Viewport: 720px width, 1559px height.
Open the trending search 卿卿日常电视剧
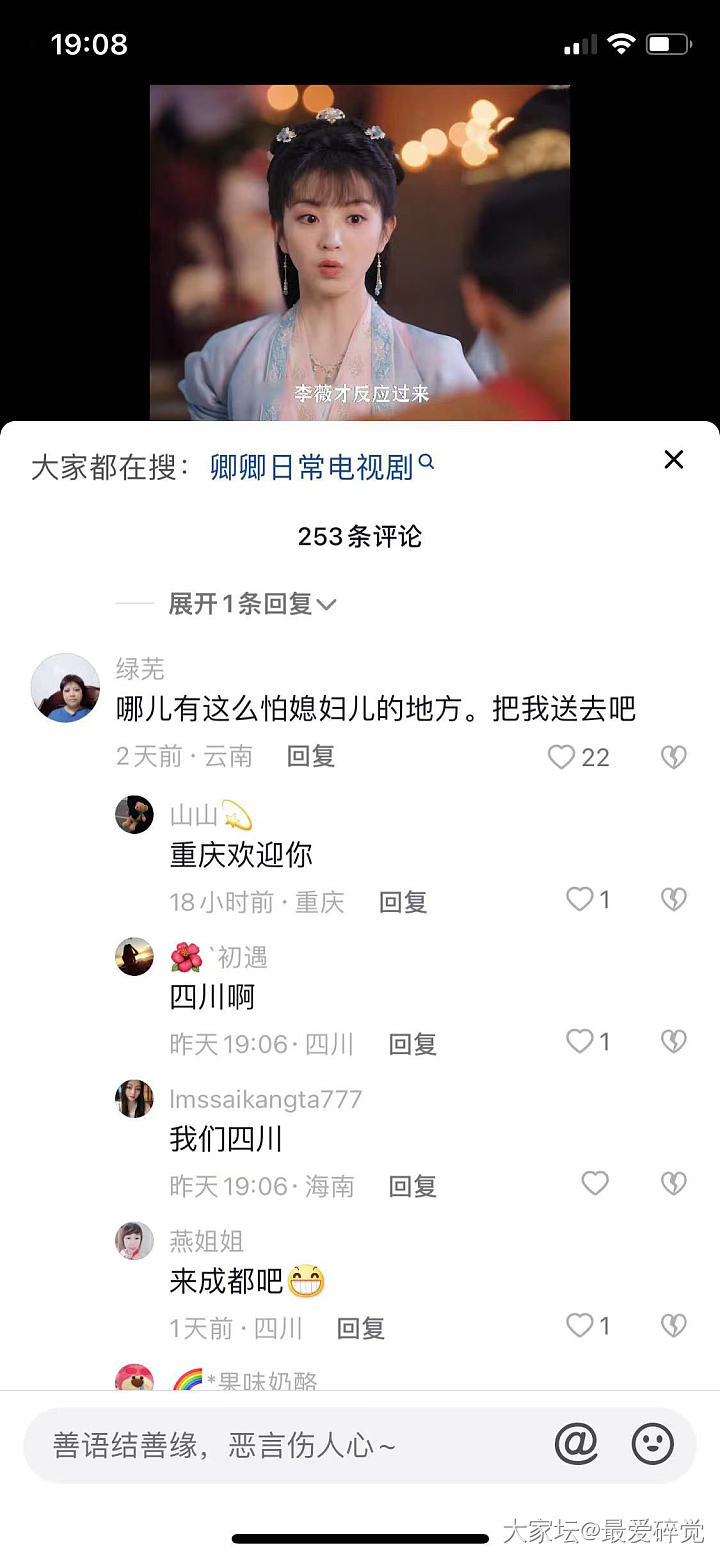pyautogui.click(x=320, y=467)
